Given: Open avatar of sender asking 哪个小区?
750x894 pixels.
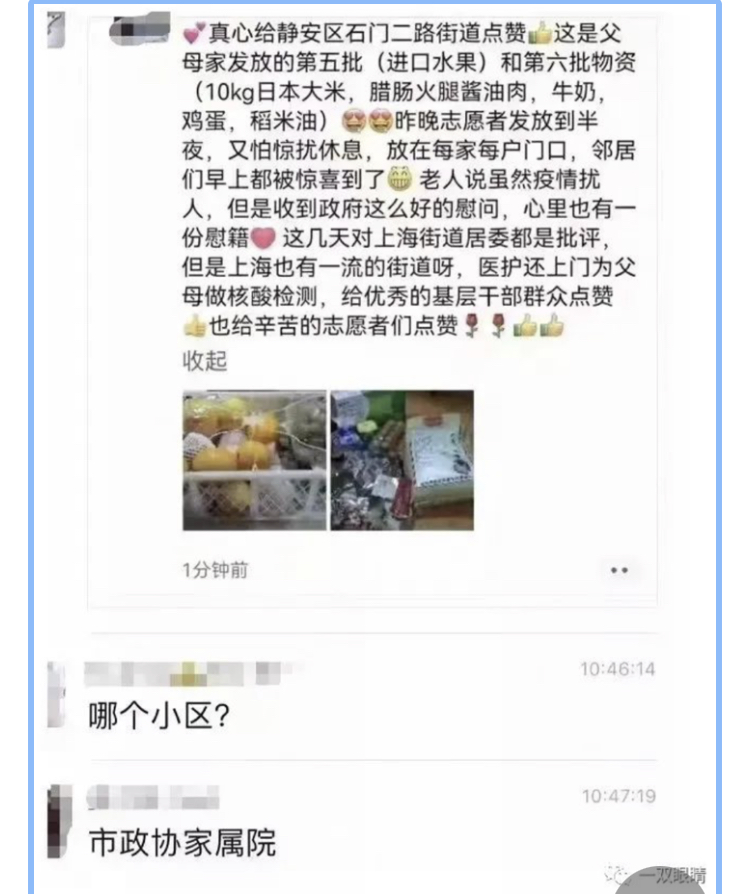Looking at the screenshot, I should click(56, 694).
